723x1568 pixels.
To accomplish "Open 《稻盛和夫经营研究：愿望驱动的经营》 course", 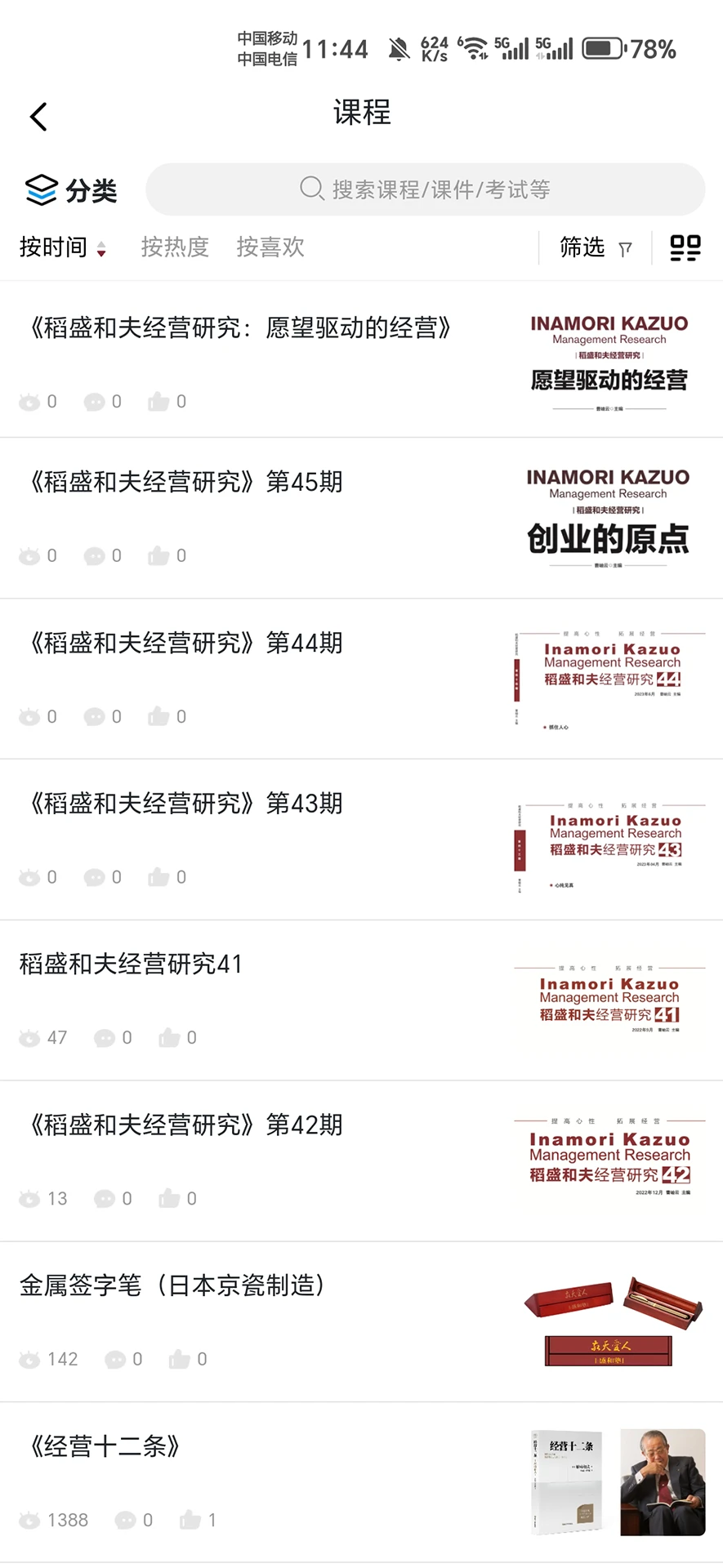I will pos(237,327).
